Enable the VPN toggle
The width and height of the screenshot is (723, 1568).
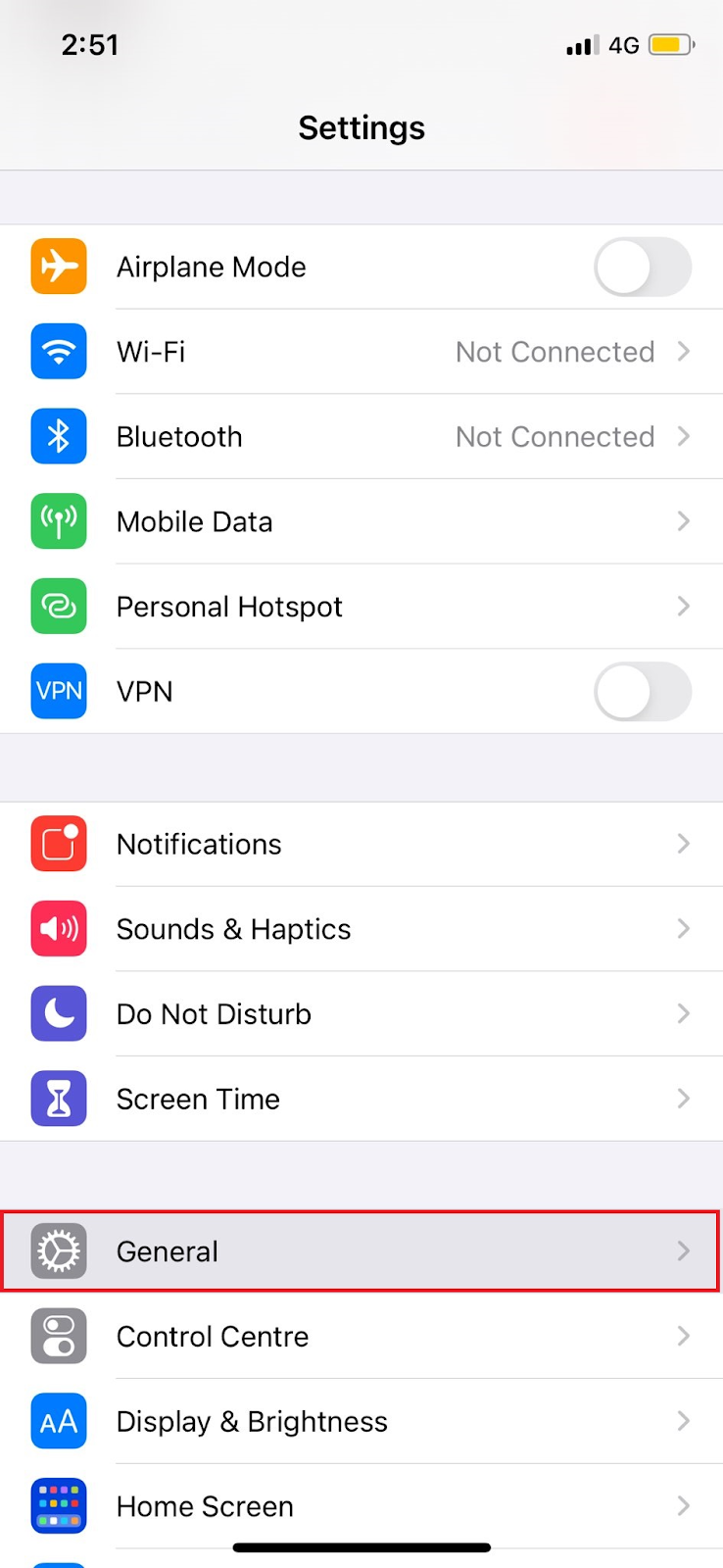pos(643,692)
